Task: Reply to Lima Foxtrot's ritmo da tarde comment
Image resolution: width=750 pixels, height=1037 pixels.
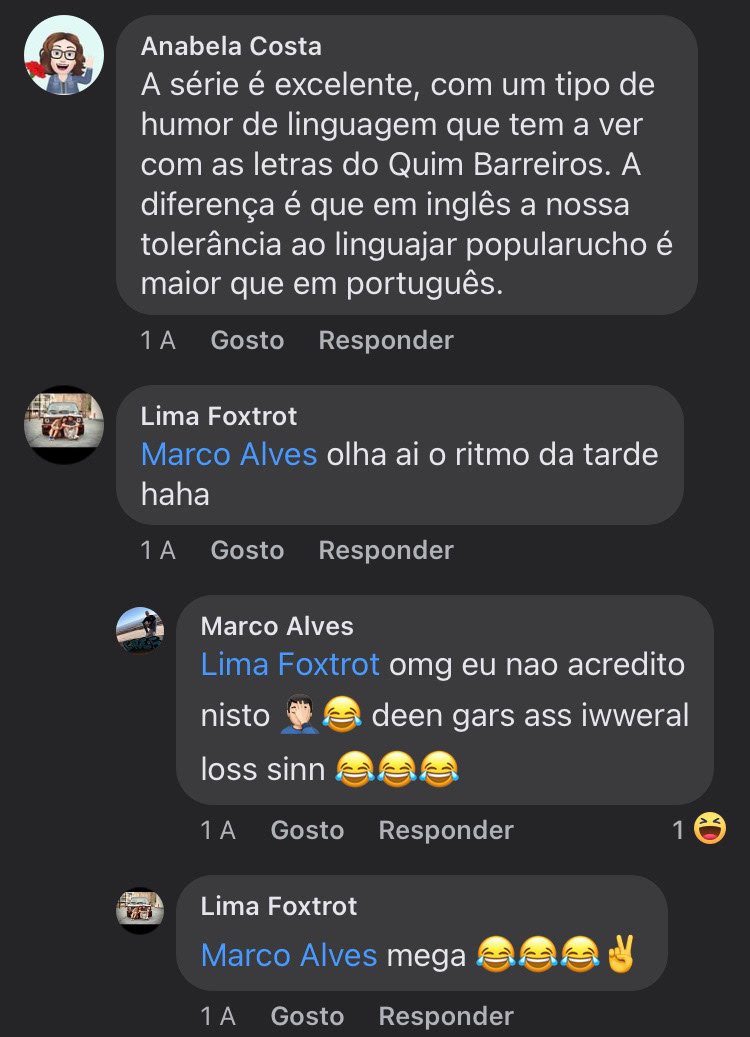Action: click(x=386, y=551)
